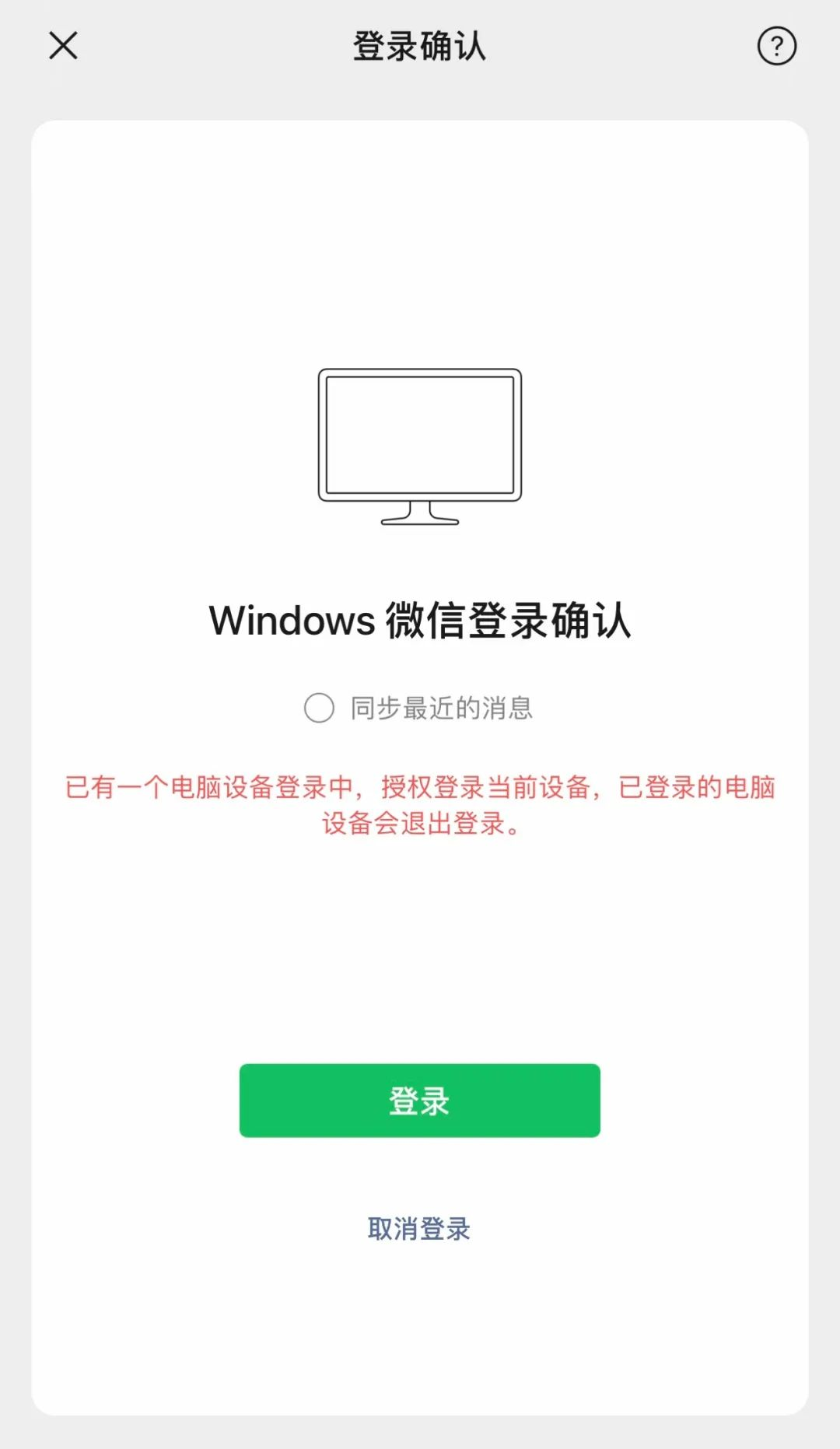Tap the header labeled 登录确认

tap(420, 47)
